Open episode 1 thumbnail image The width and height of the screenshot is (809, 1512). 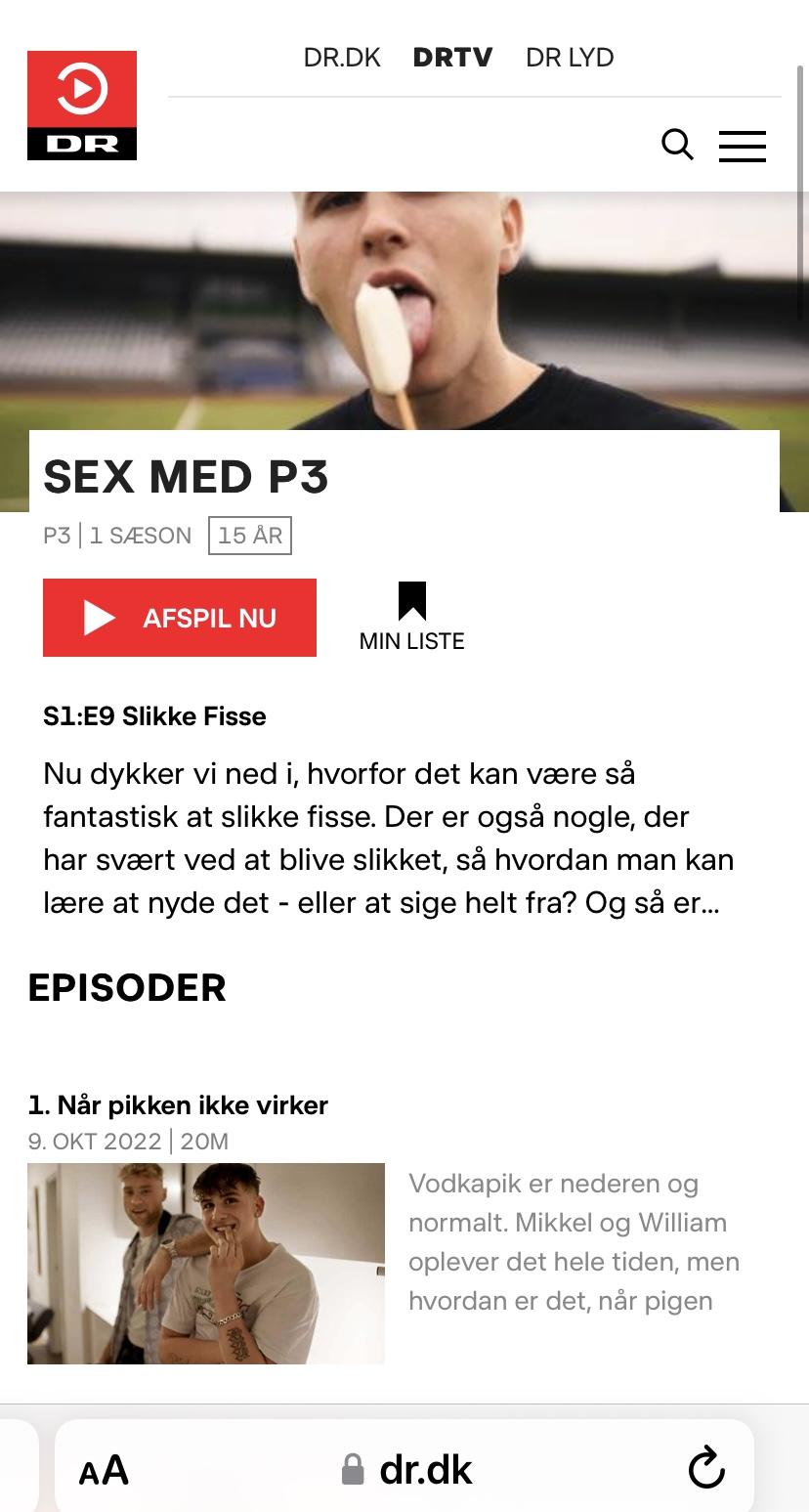point(206,1264)
